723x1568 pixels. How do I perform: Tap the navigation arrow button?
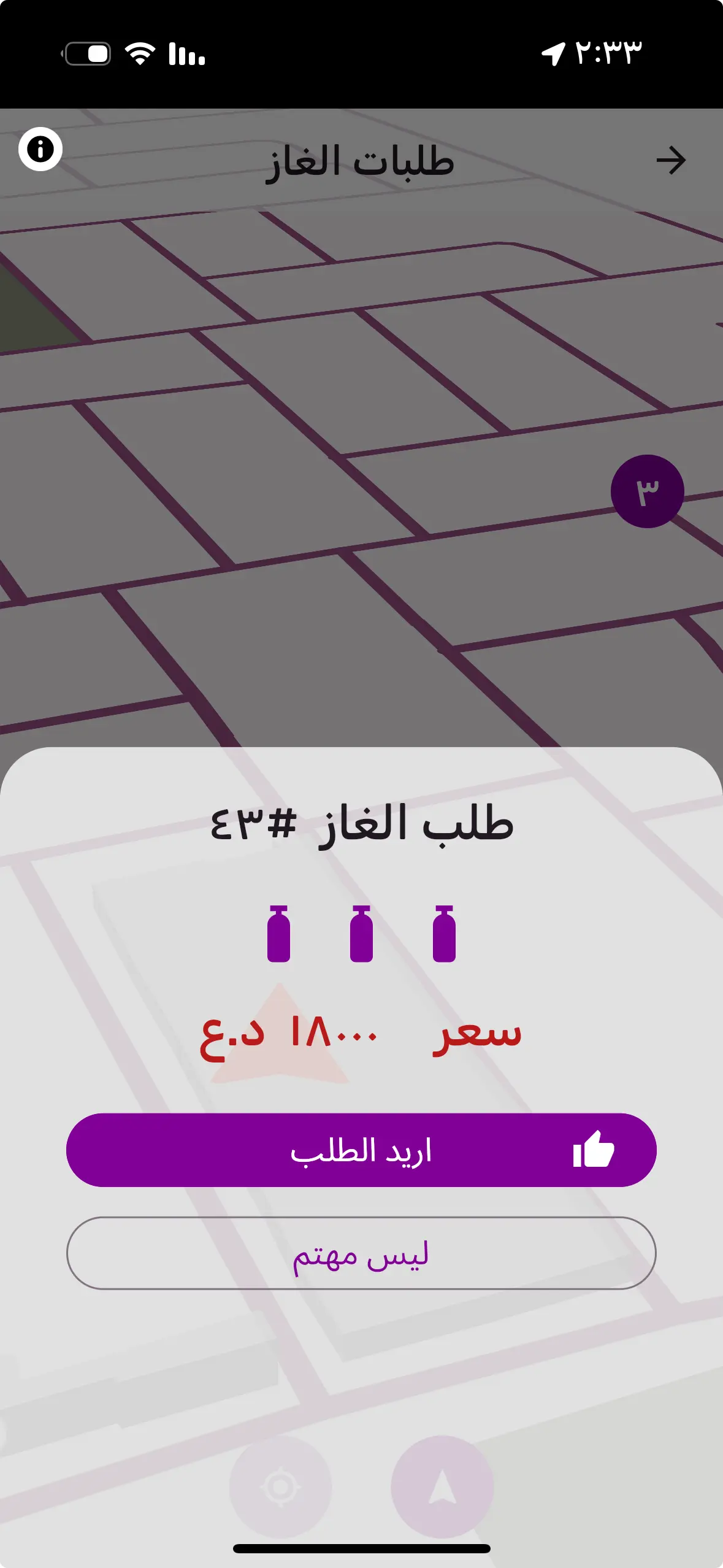coord(442,1486)
